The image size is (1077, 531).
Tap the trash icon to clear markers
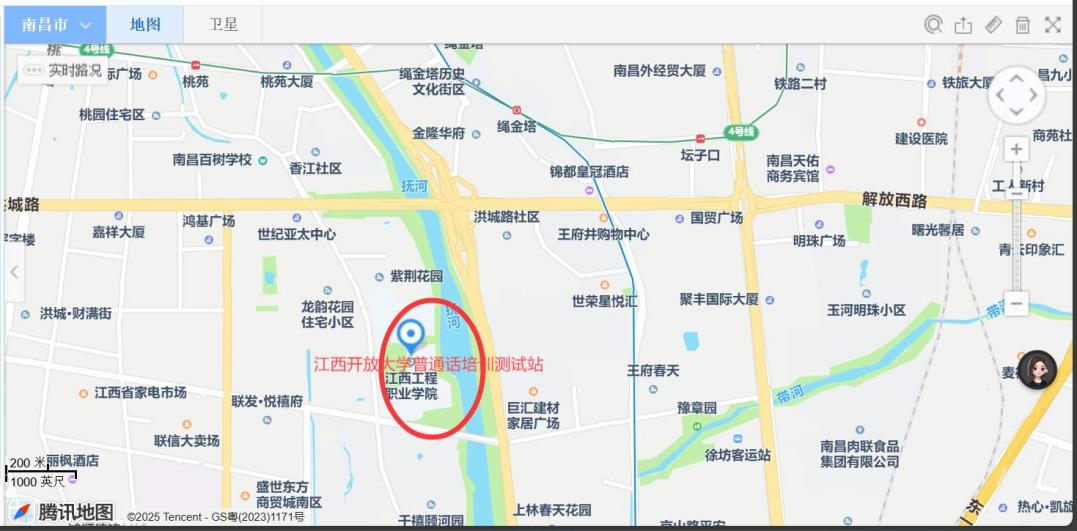1023,25
